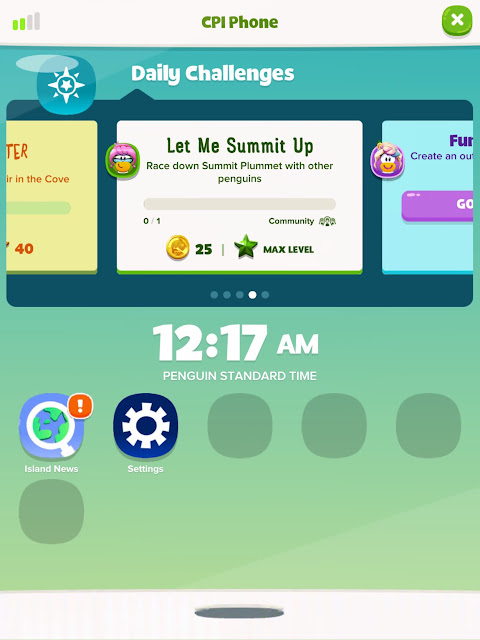Close the CPI Phone

(457, 20)
